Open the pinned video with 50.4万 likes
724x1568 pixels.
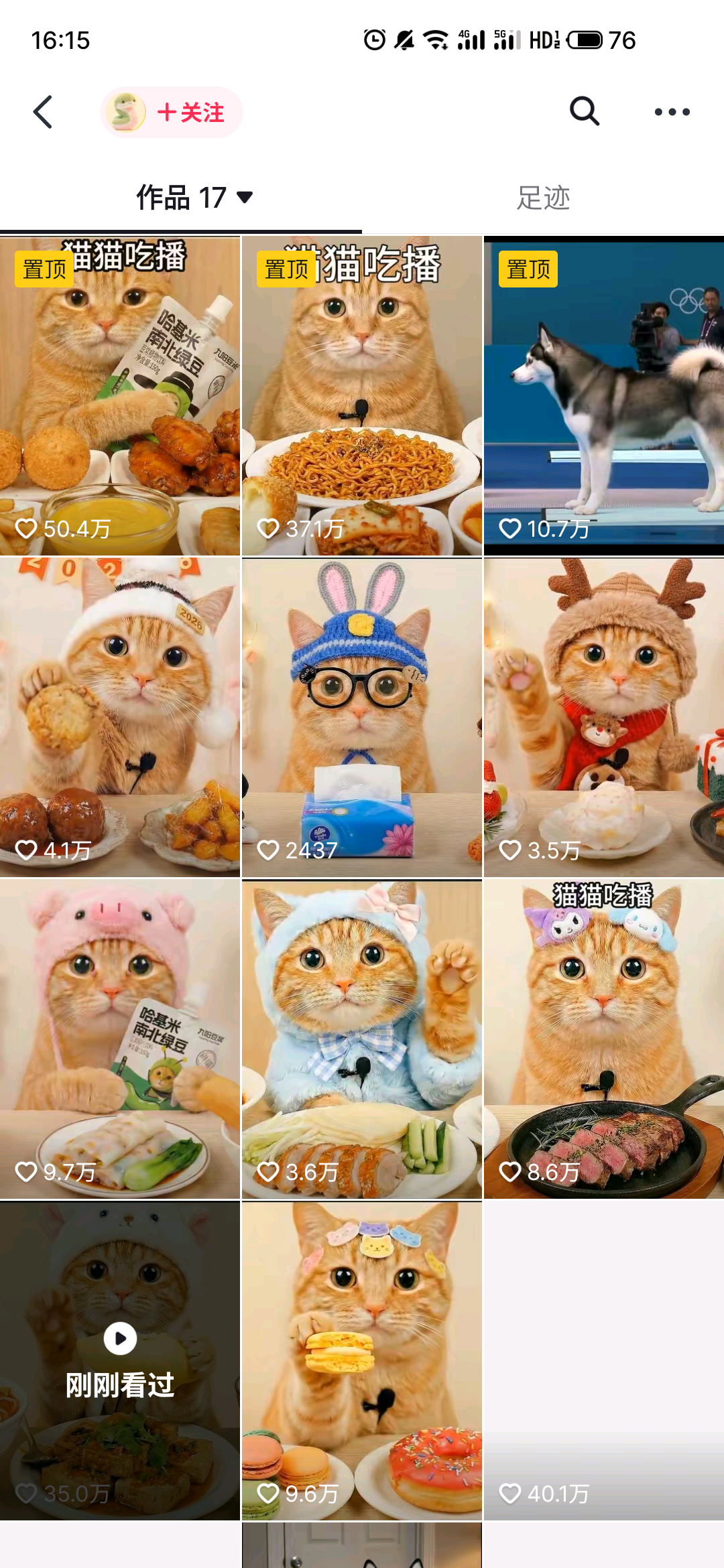pyautogui.click(x=120, y=395)
